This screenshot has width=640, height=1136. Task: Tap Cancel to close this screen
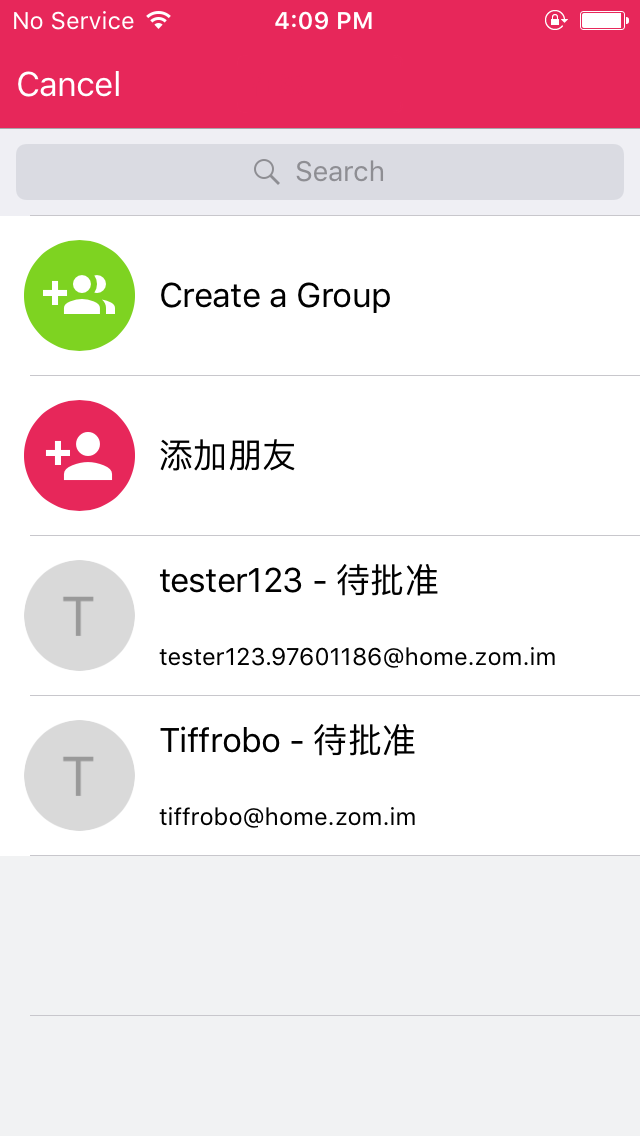[x=69, y=85]
